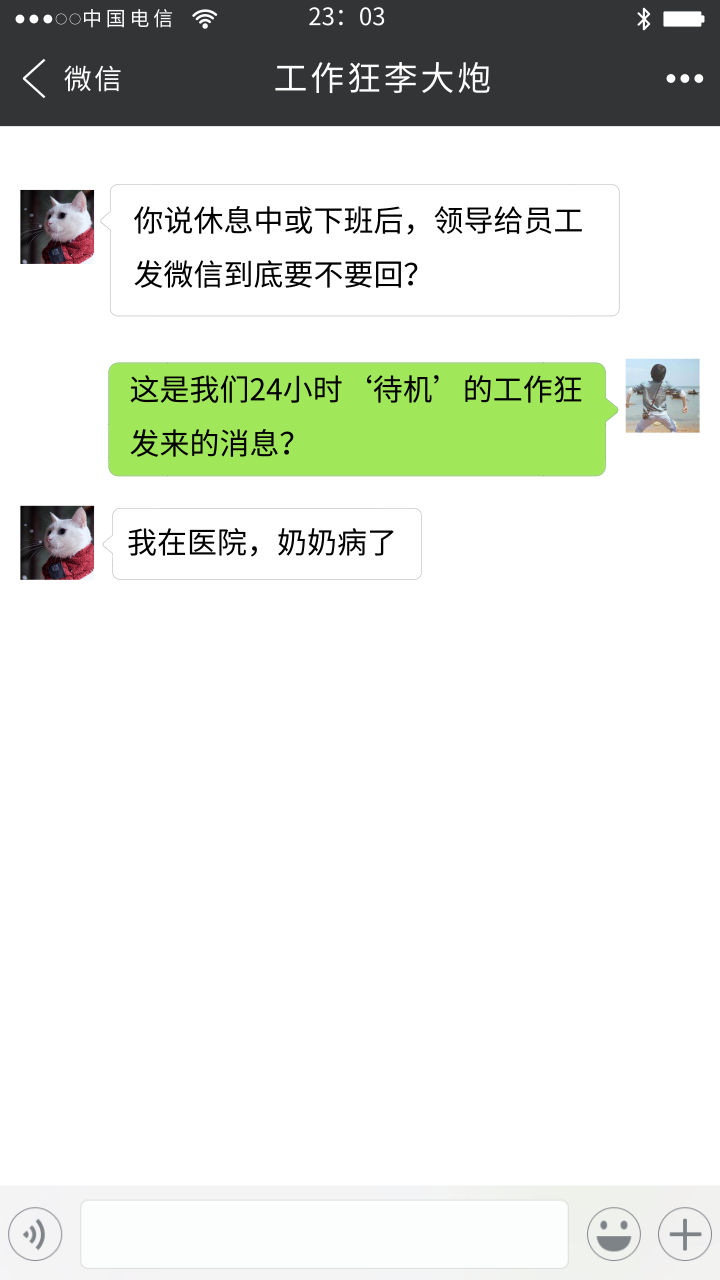Image resolution: width=720 pixels, height=1280 pixels.
Task: Tap the voice input icon in chat bar
Action: pos(35,1234)
